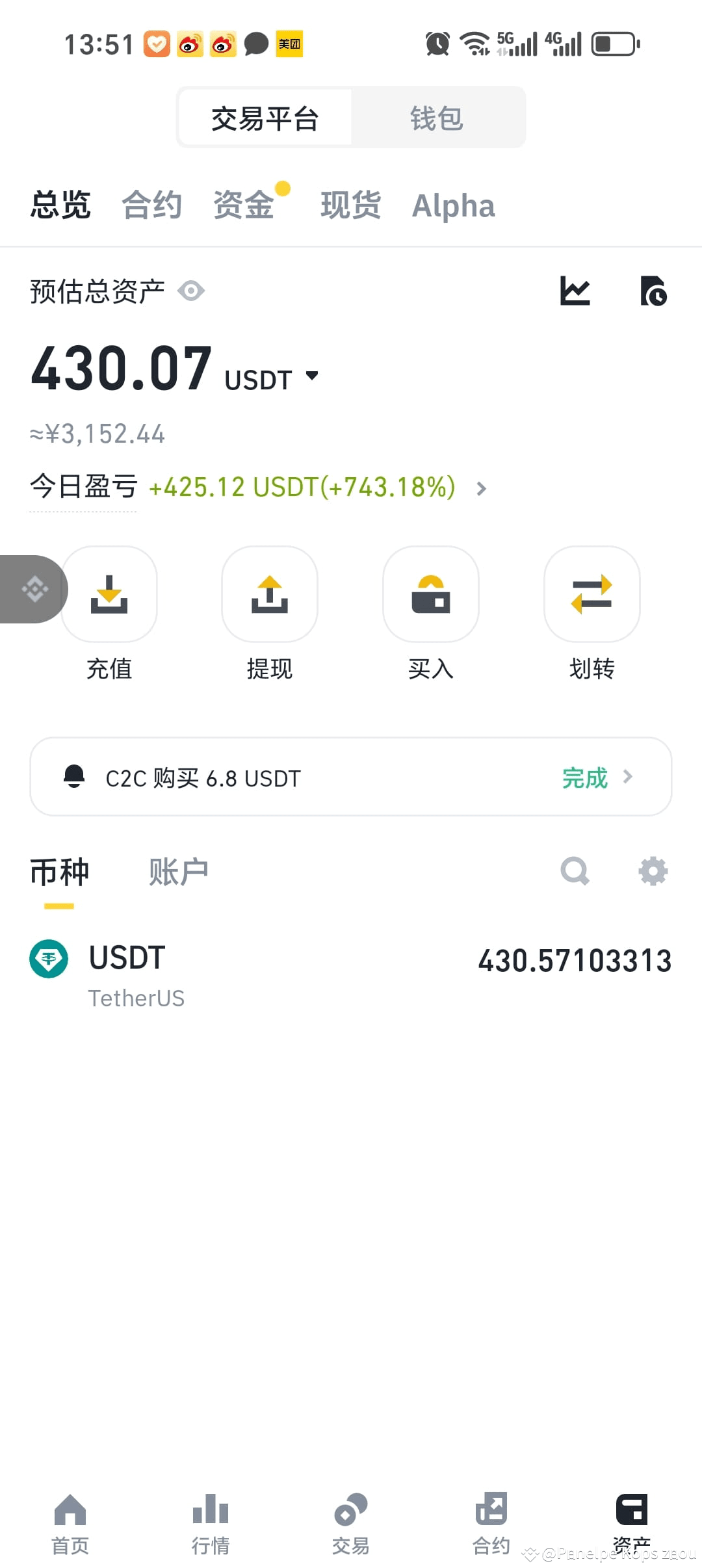Image resolution: width=702 pixels, height=1568 pixels.
Task: Expand 今日盈亏 profit details chevron
Action: (482, 488)
